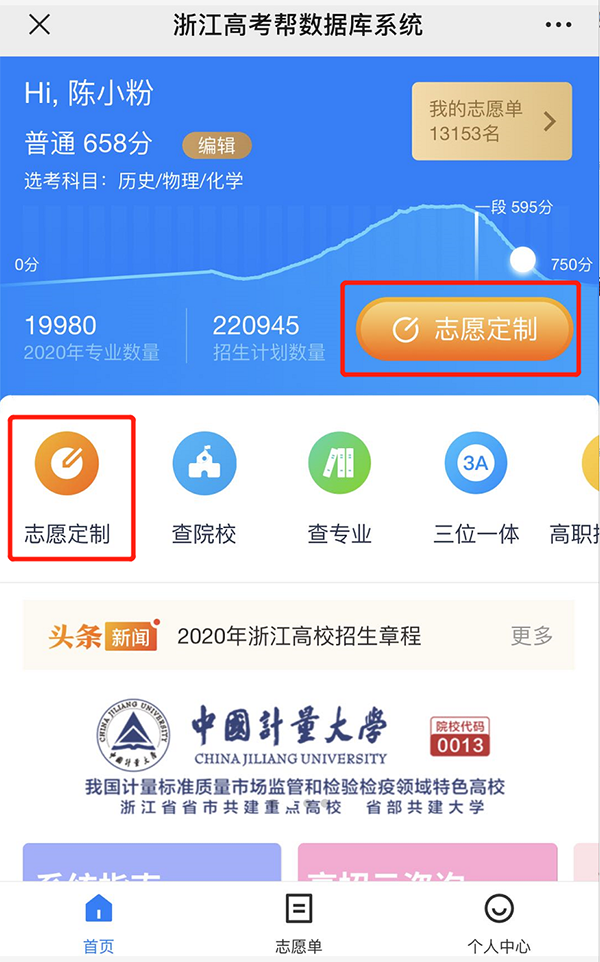The width and height of the screenshot is (600, 962).
Task: Switch to the 首页 tab
Action: [x=98, y=921]
